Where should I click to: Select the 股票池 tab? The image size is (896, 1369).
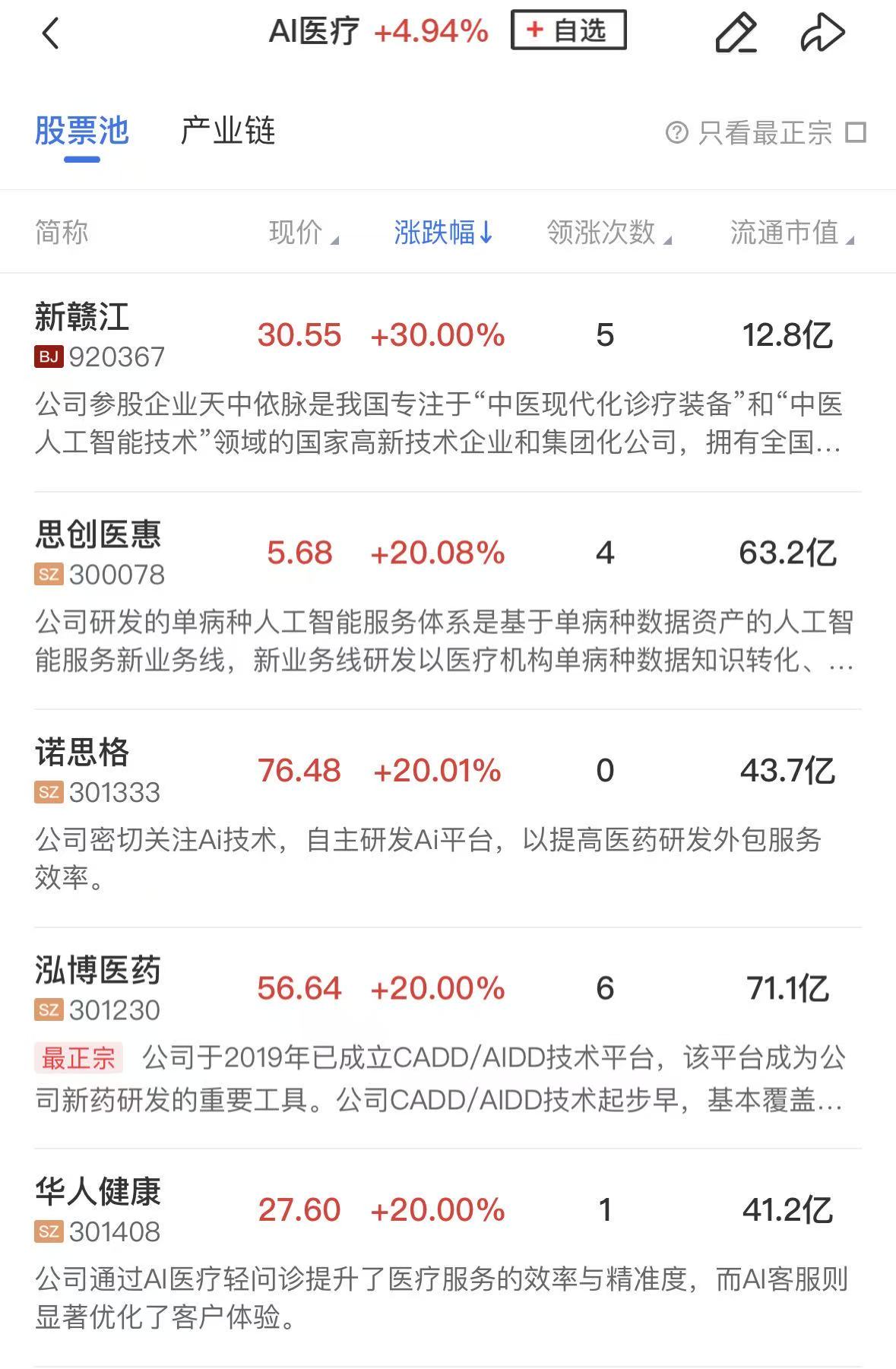coord(82,132)
